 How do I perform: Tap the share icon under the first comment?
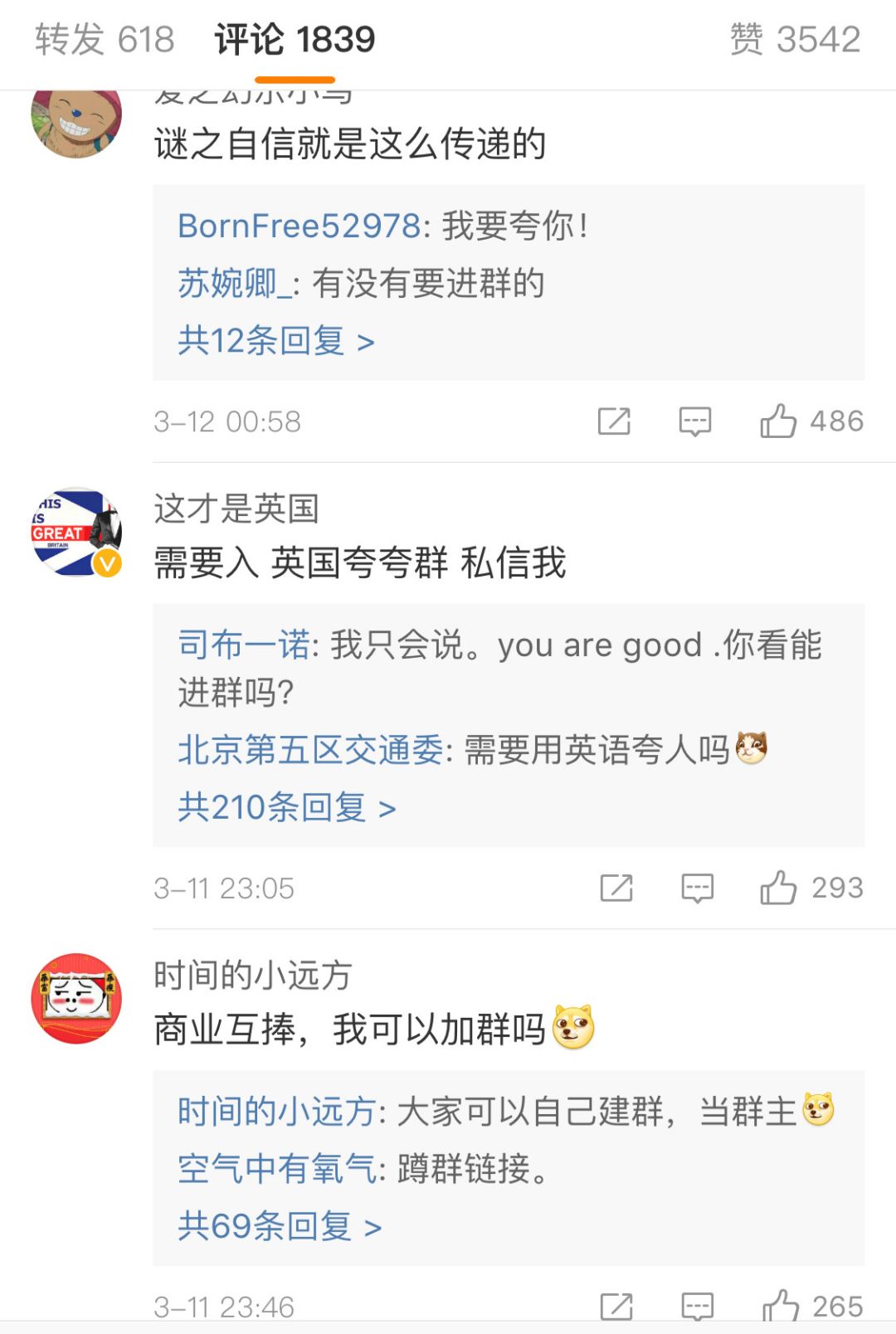(615, 421)
